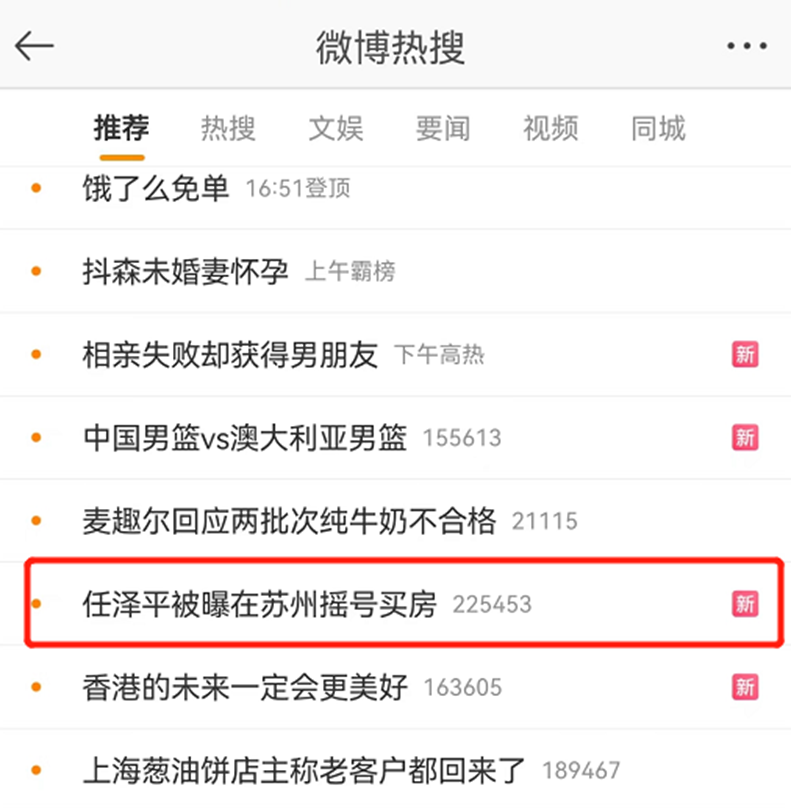The image size is (791, 808).
Task: Open 上海葱油饼店主称老客户都回来了 topic
Action: coord(304,770)
